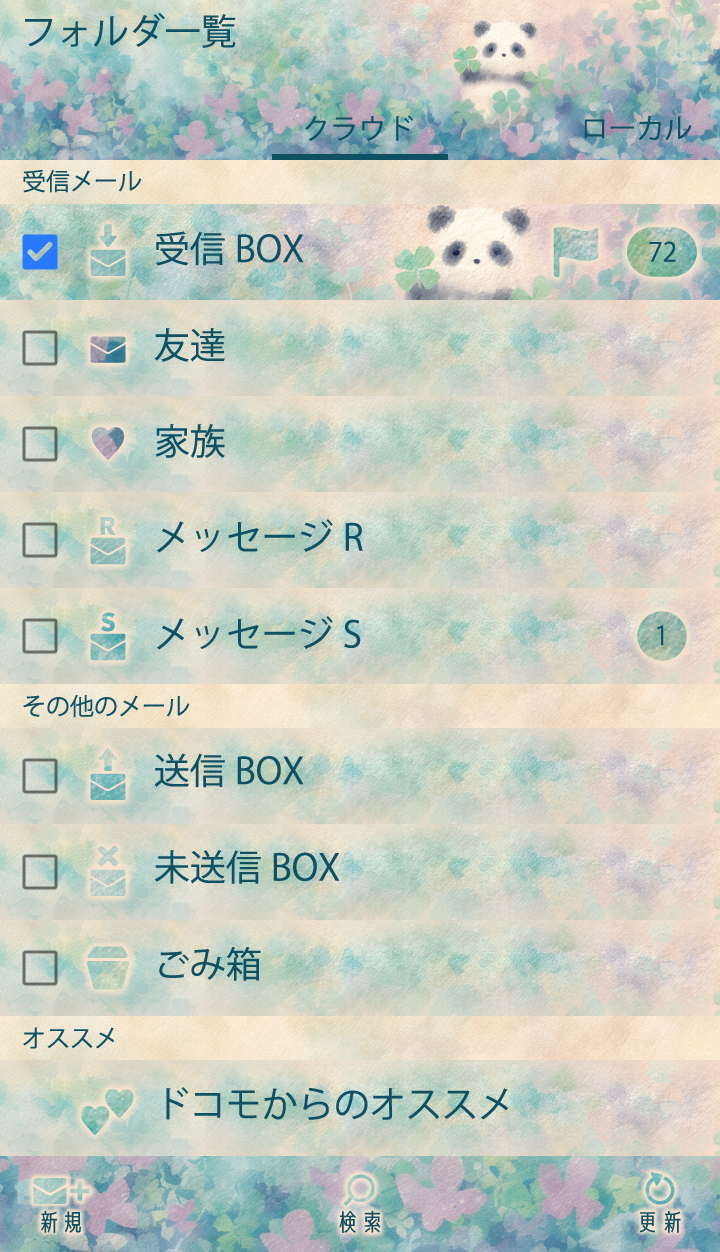Open 検索 search
720x1252 pixels.
click(360, 1205)
